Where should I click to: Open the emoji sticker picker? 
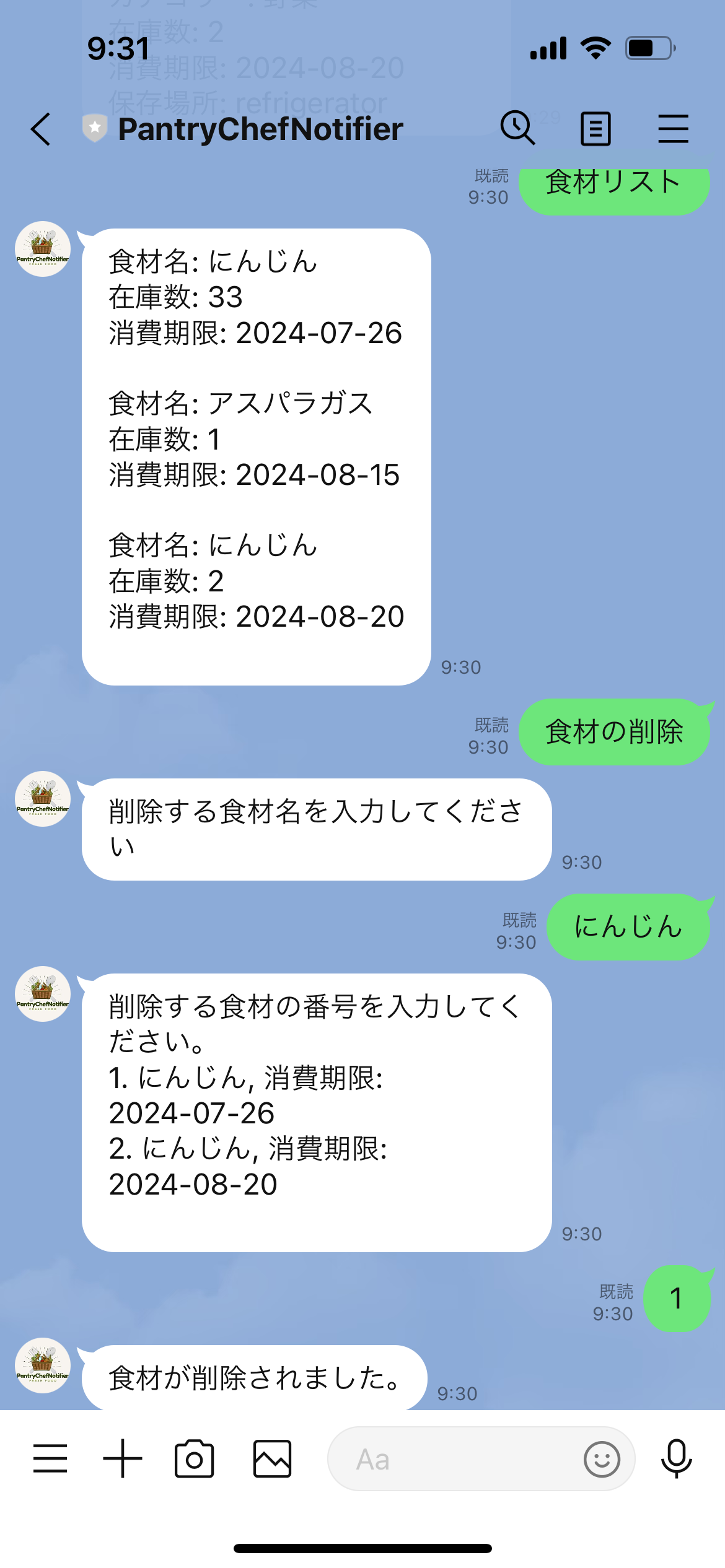(602, 1460)
